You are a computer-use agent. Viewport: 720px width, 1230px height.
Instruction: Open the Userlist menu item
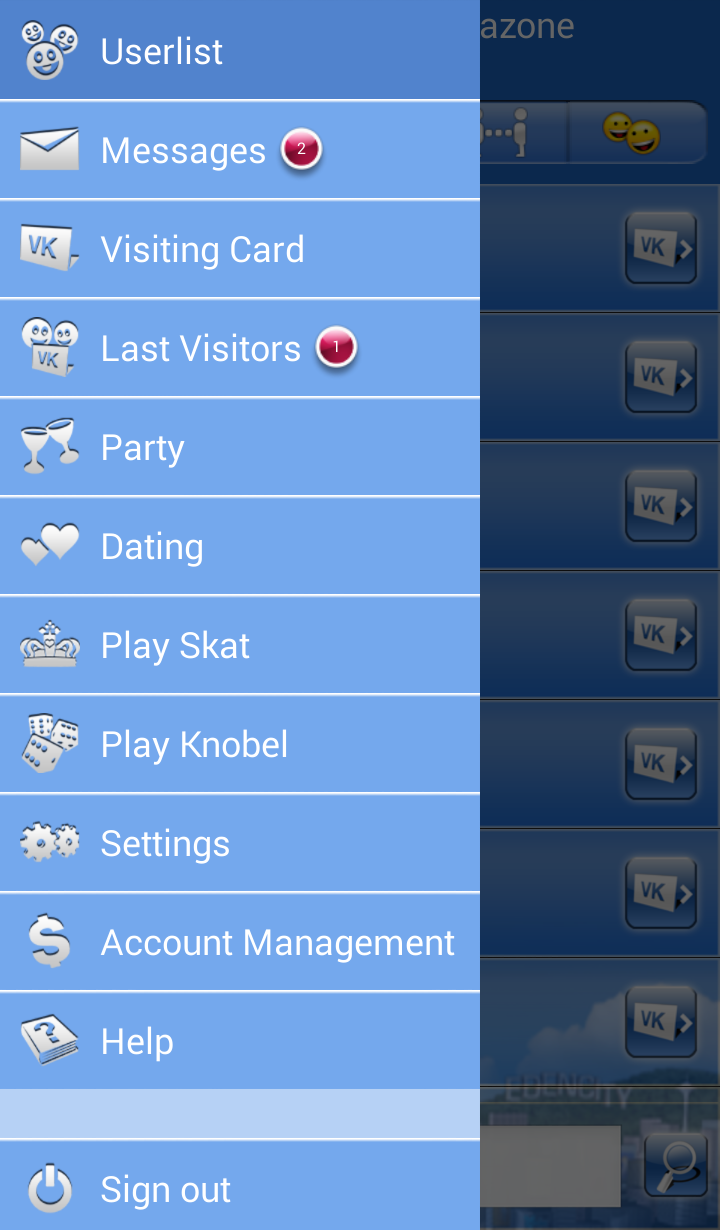[x=240, y=50]
